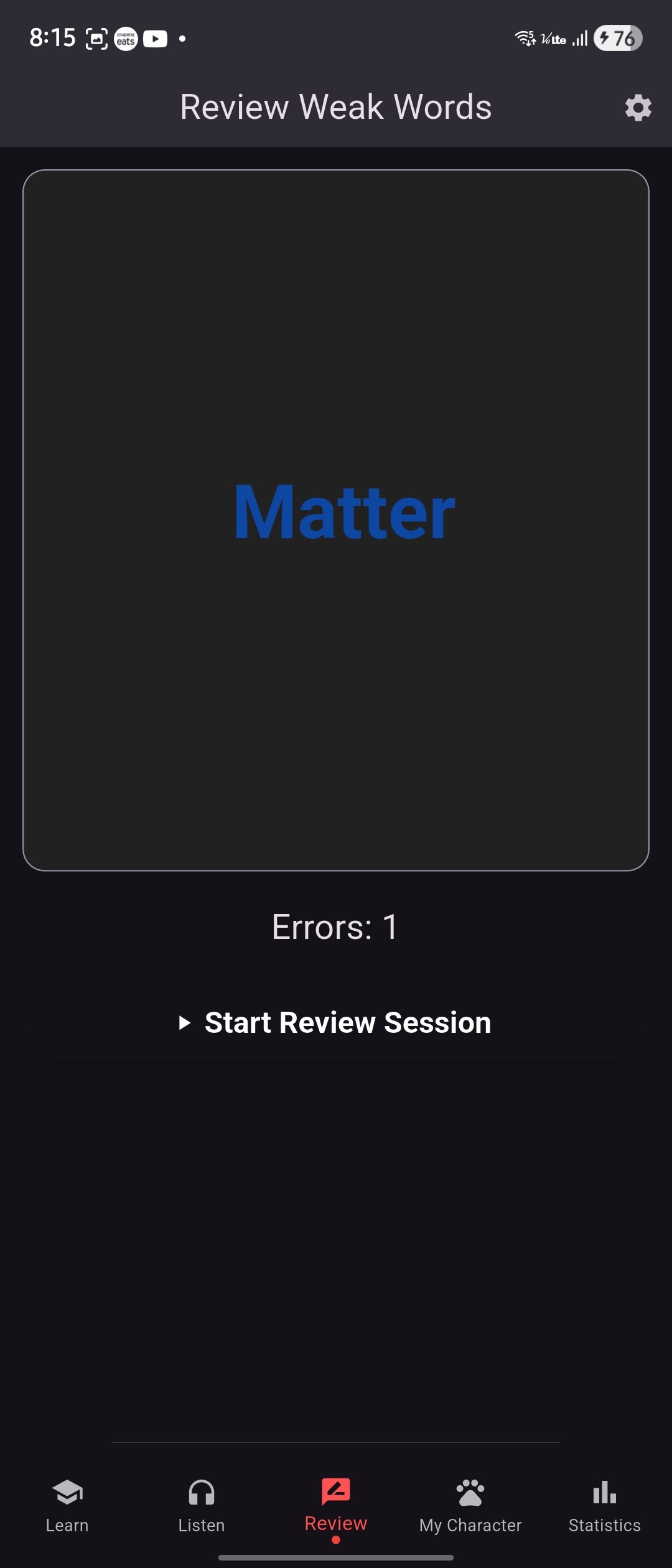672x1568 pixels.
Task: Open the My Character tab
Action: 470,1505
